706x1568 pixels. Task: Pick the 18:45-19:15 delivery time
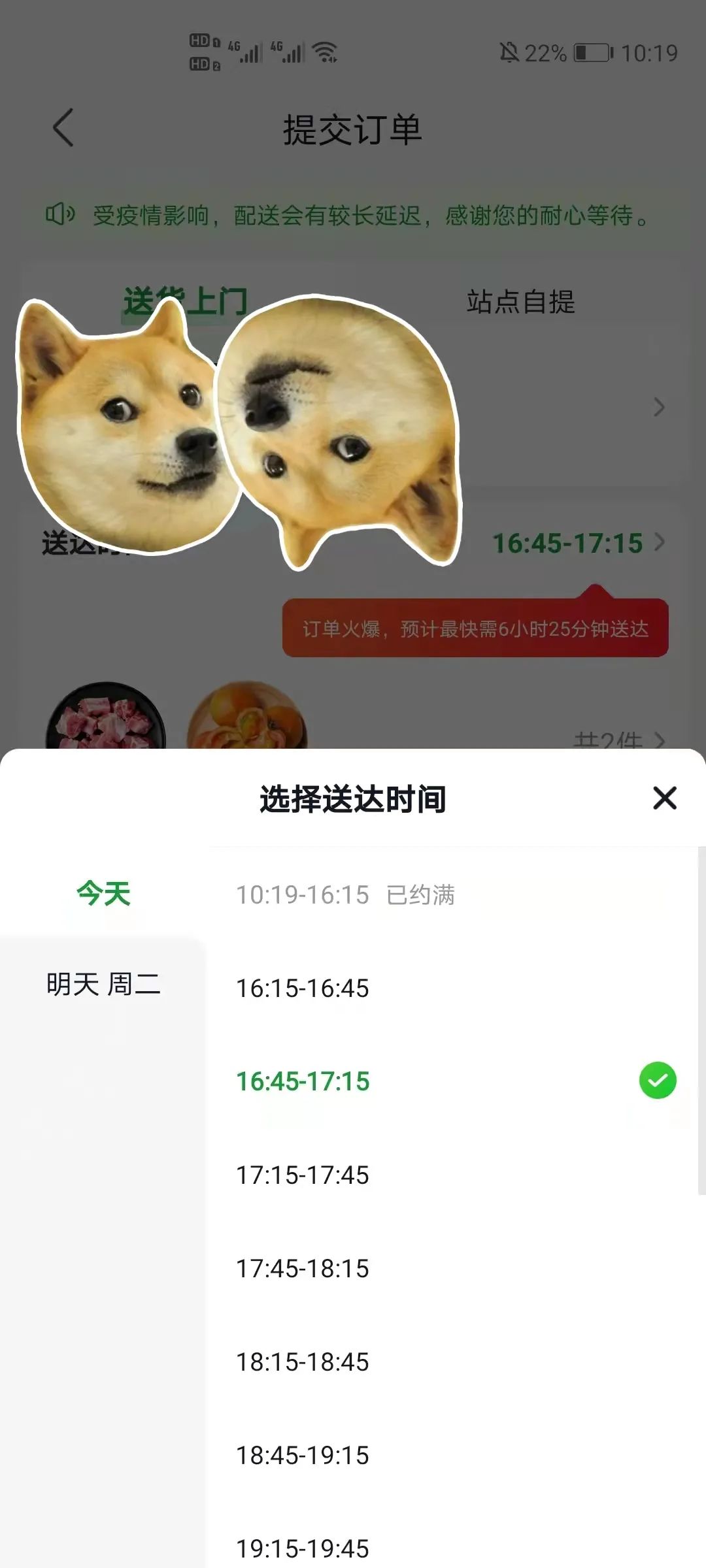point(303,1455)
